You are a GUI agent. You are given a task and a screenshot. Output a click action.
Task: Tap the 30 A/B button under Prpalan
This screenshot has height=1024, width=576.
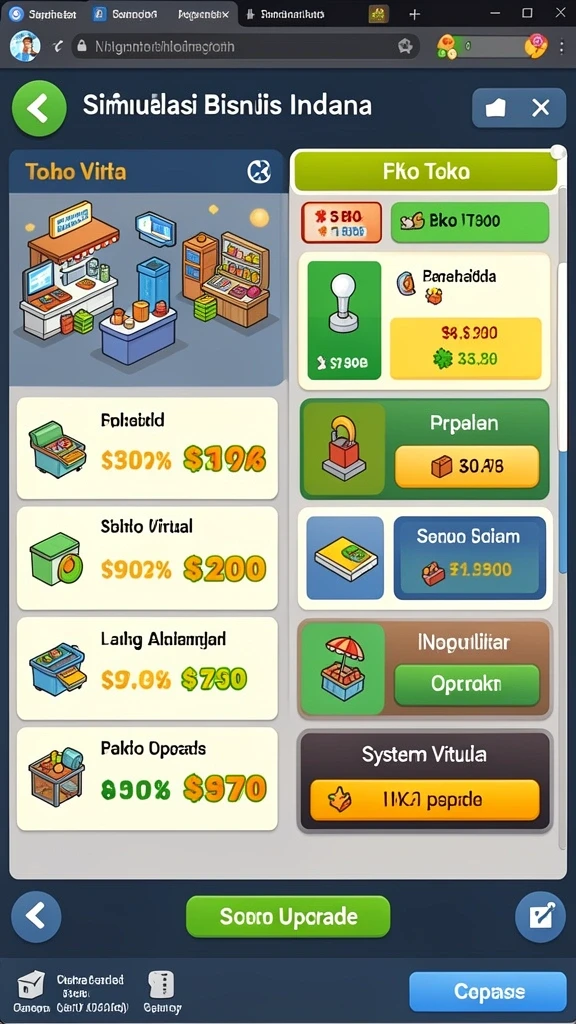pos(467,466)
